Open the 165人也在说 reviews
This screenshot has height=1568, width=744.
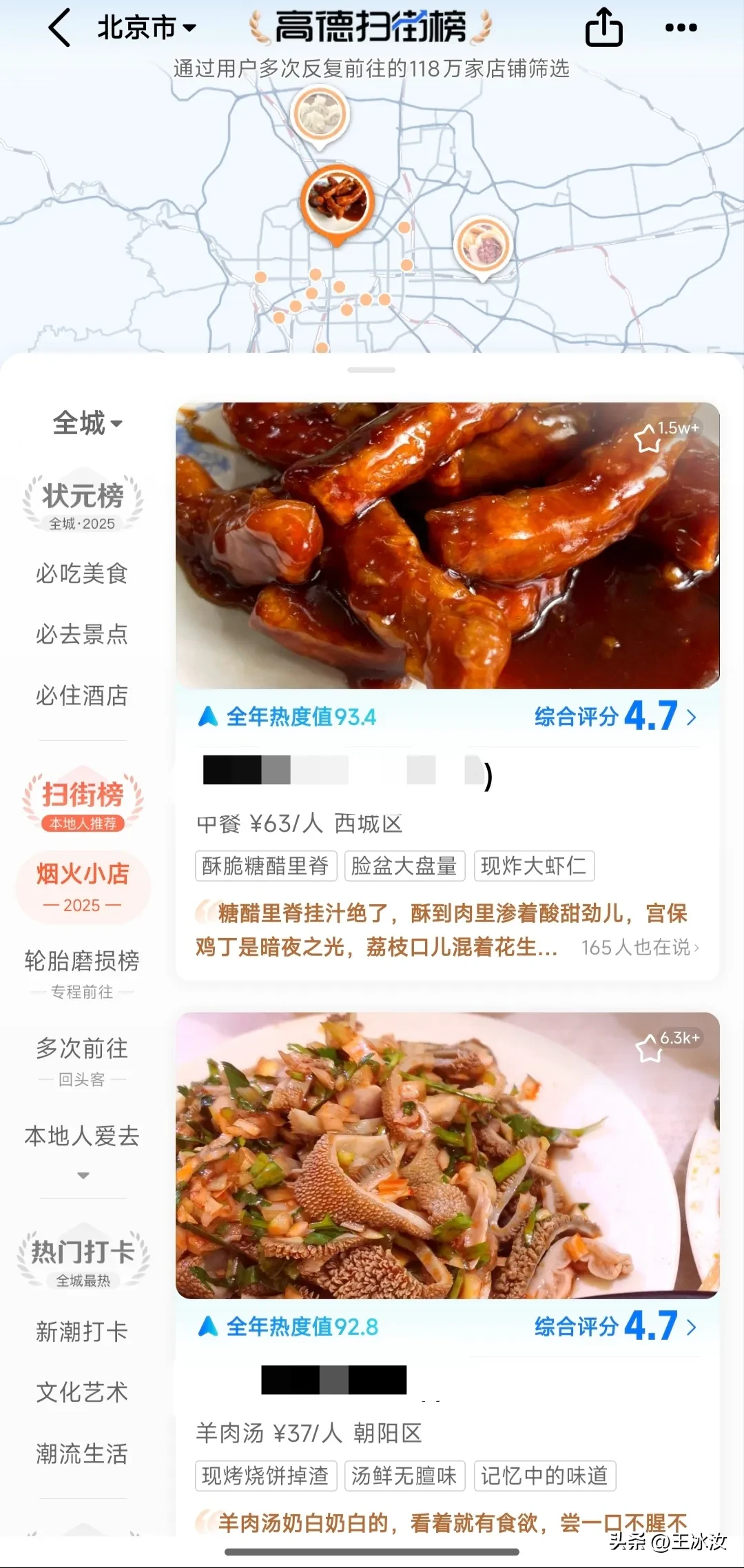click(x=639, y=948)
